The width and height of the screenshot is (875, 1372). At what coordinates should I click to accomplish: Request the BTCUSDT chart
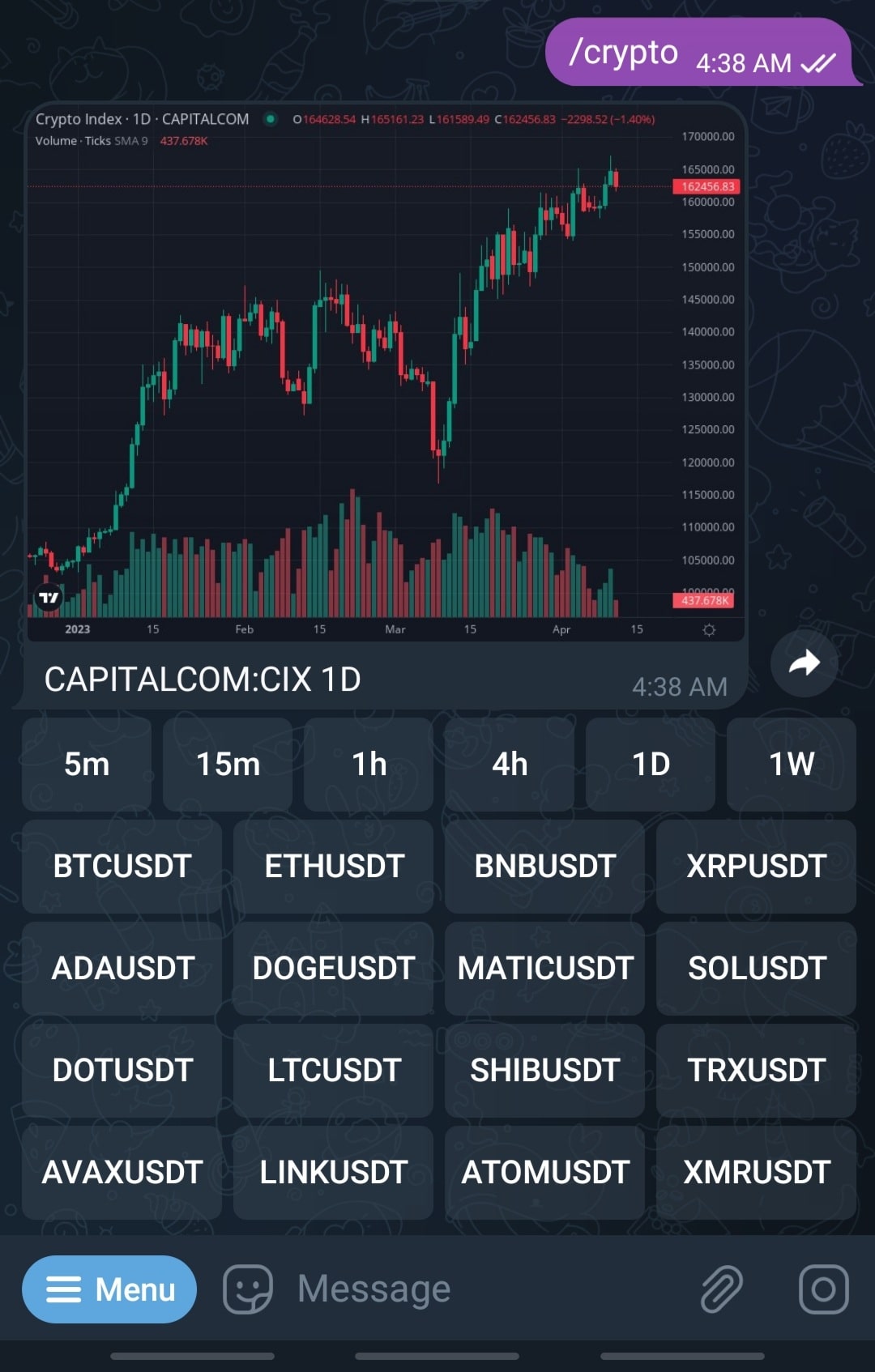click(x=121, y=866)
